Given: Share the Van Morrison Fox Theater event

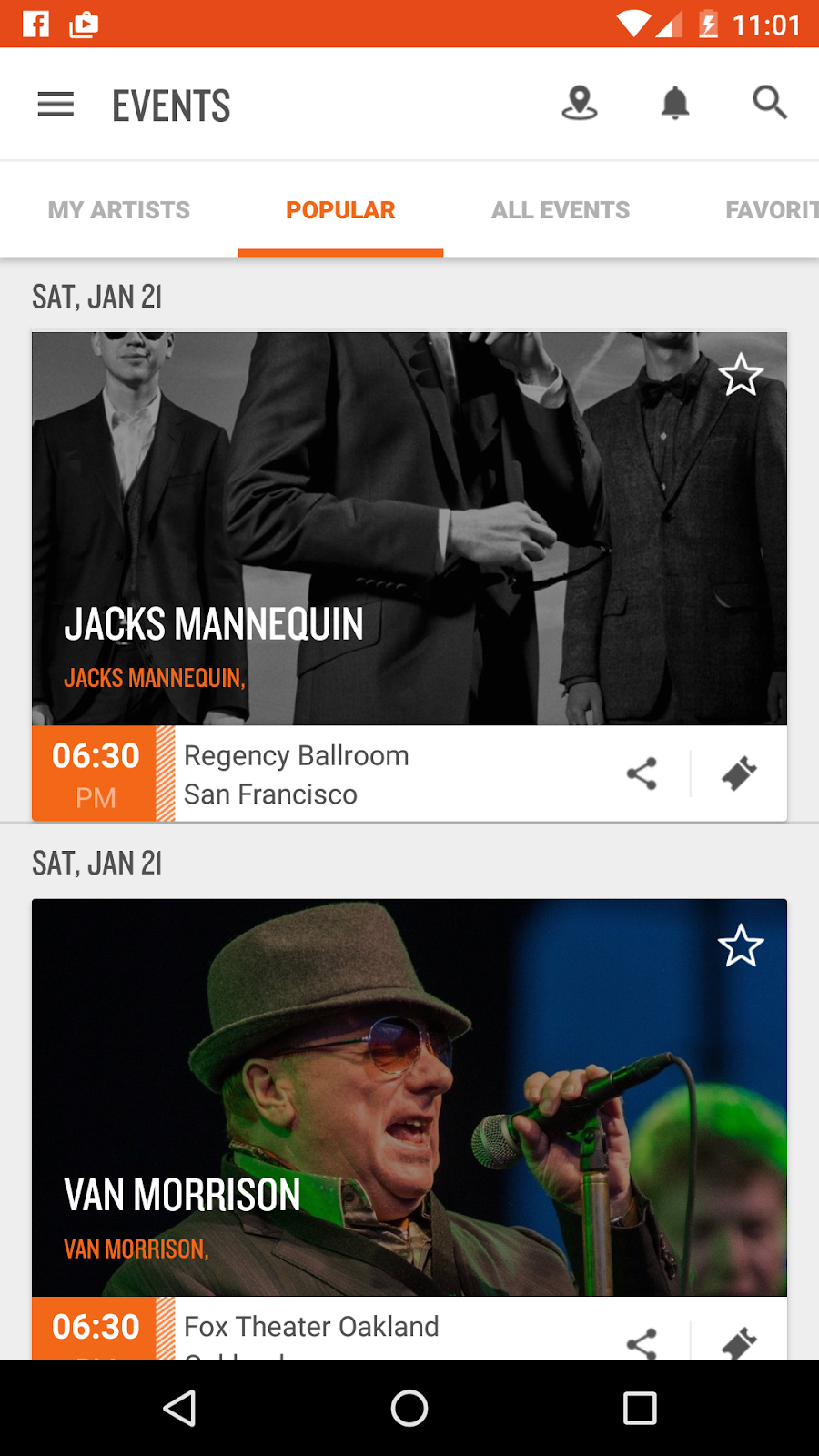Looking at the screenshot, I should tap(642, 1342).
